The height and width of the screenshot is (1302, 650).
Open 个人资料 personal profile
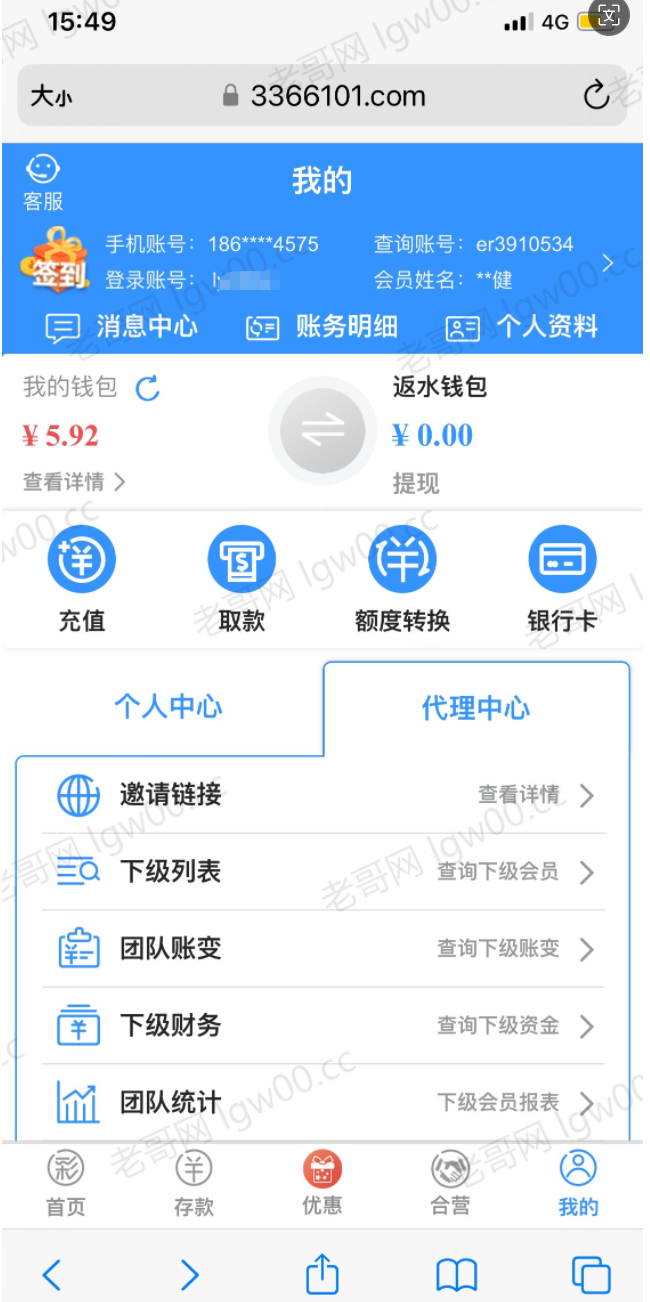(x=521, y=327)
